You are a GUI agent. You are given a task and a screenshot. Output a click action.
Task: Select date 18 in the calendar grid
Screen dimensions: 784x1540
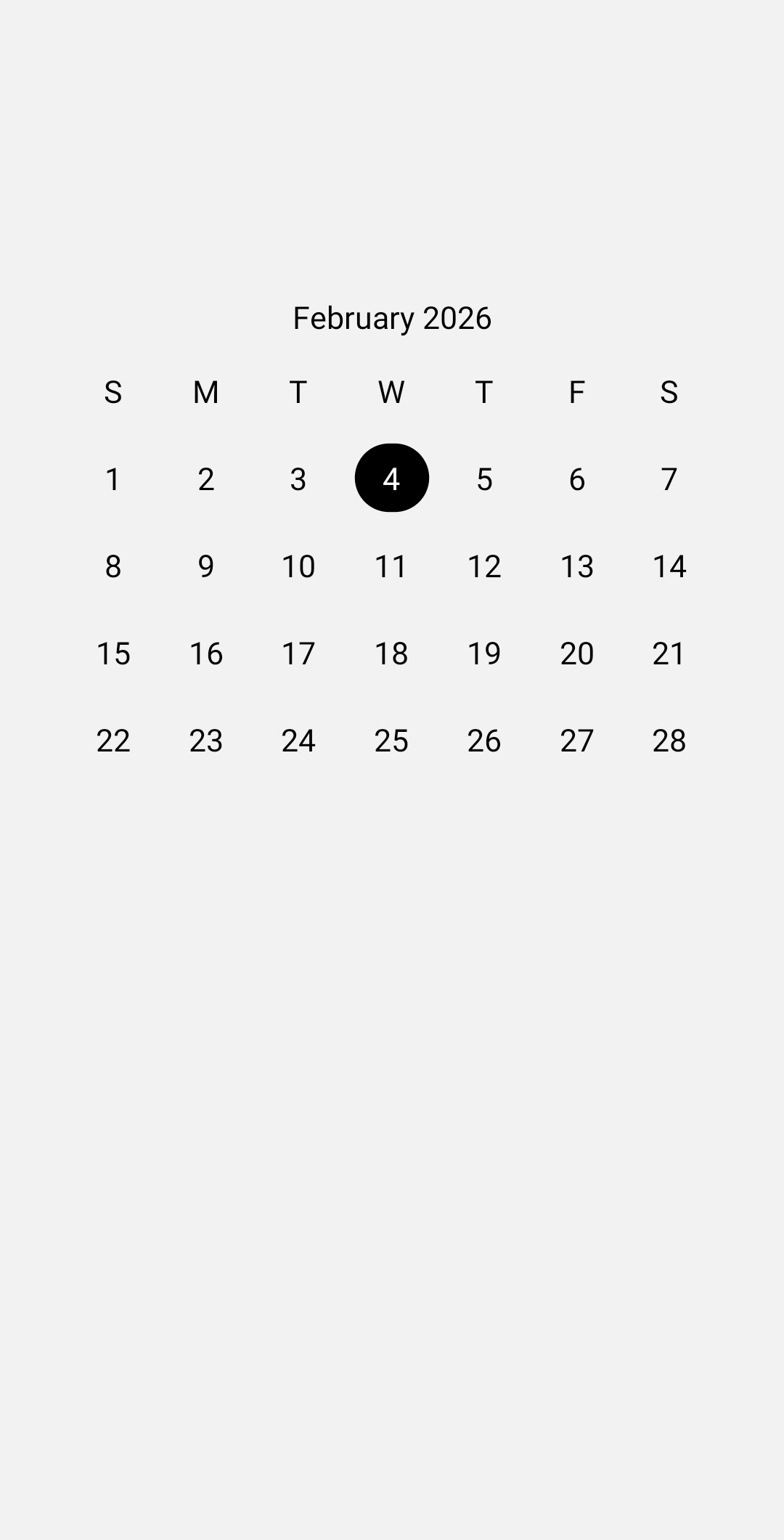click(391, 653)
